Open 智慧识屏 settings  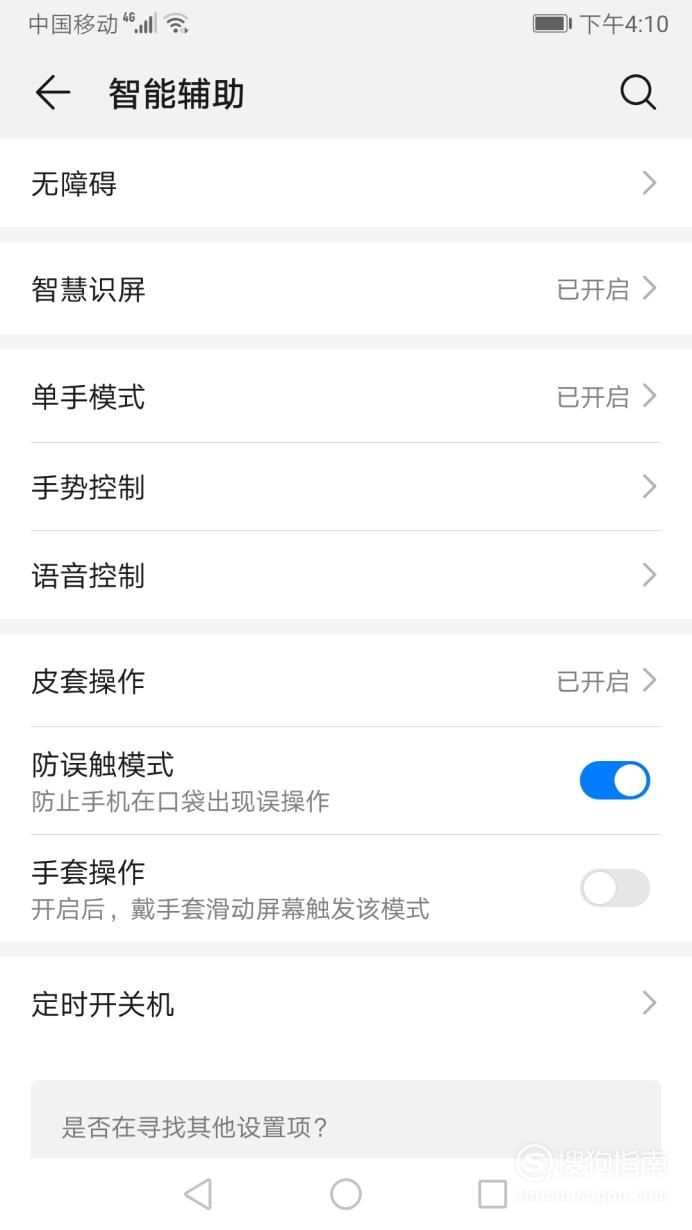346,289
